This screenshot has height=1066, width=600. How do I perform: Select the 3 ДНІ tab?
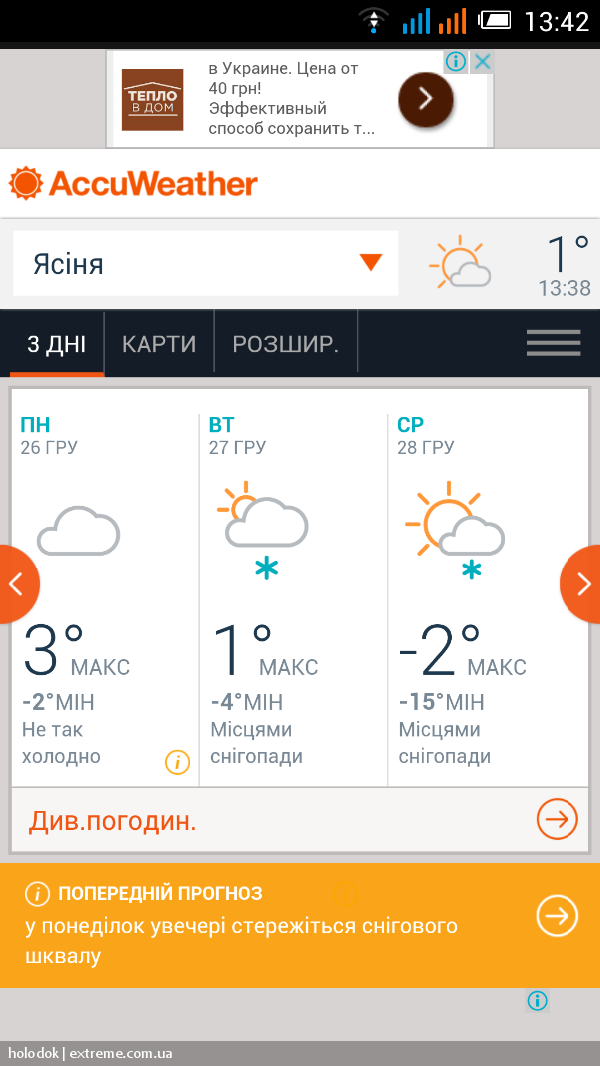click(x=57, y=344)
